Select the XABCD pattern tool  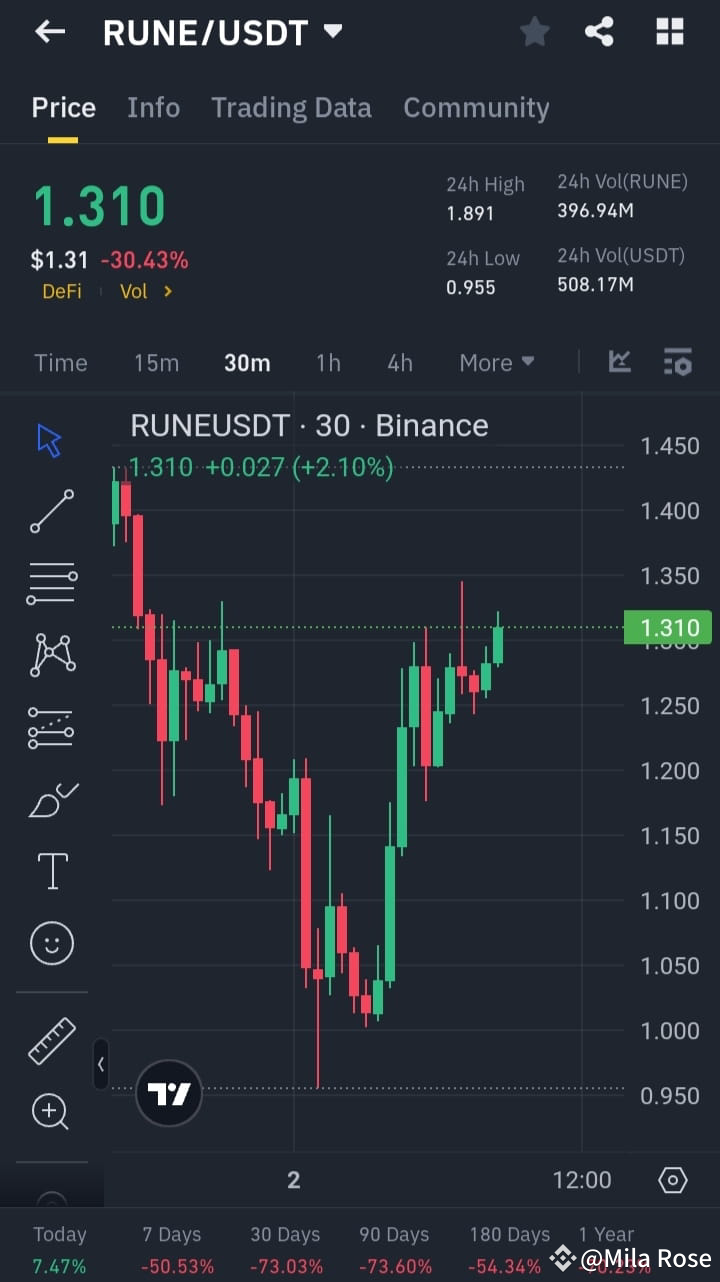coord(51,655)
